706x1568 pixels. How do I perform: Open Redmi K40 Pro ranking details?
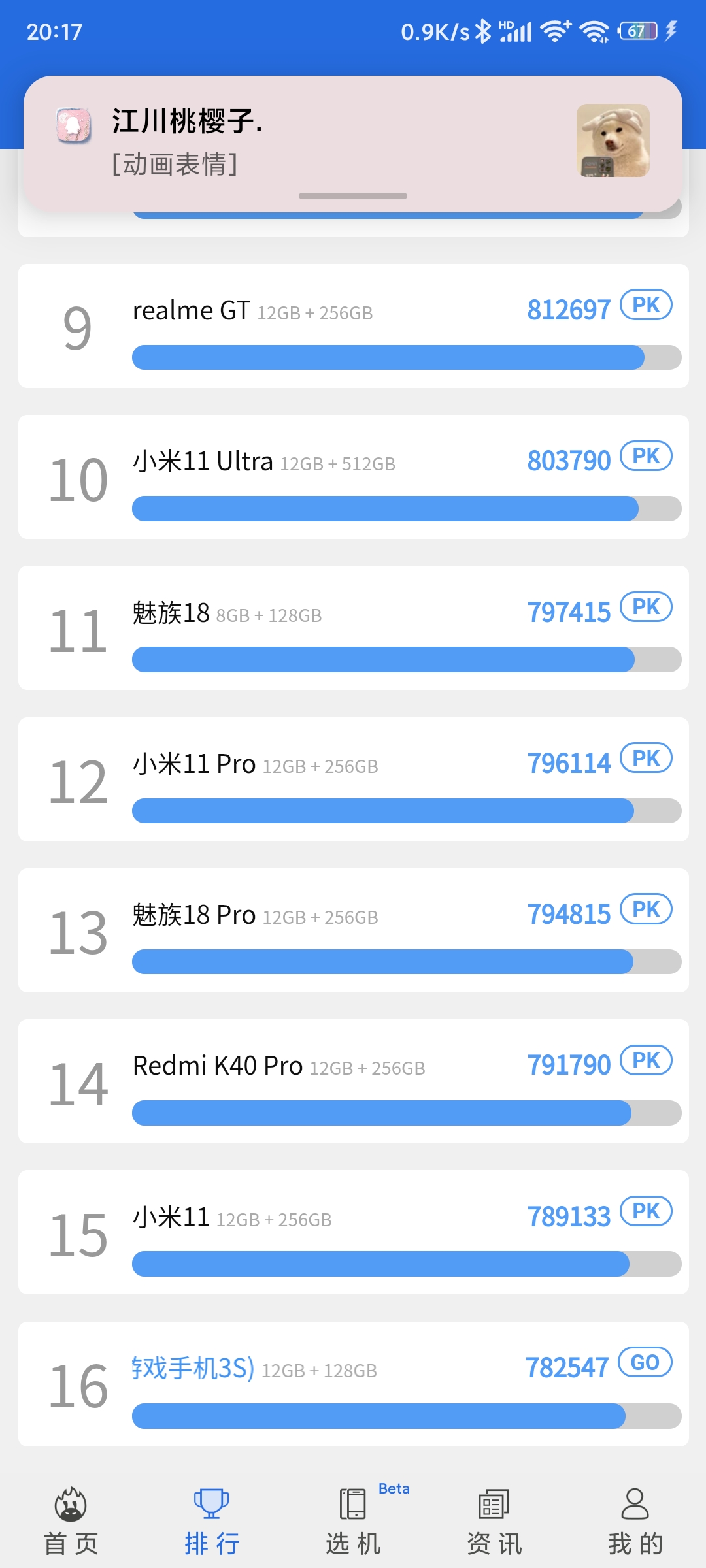(353, 1081)
